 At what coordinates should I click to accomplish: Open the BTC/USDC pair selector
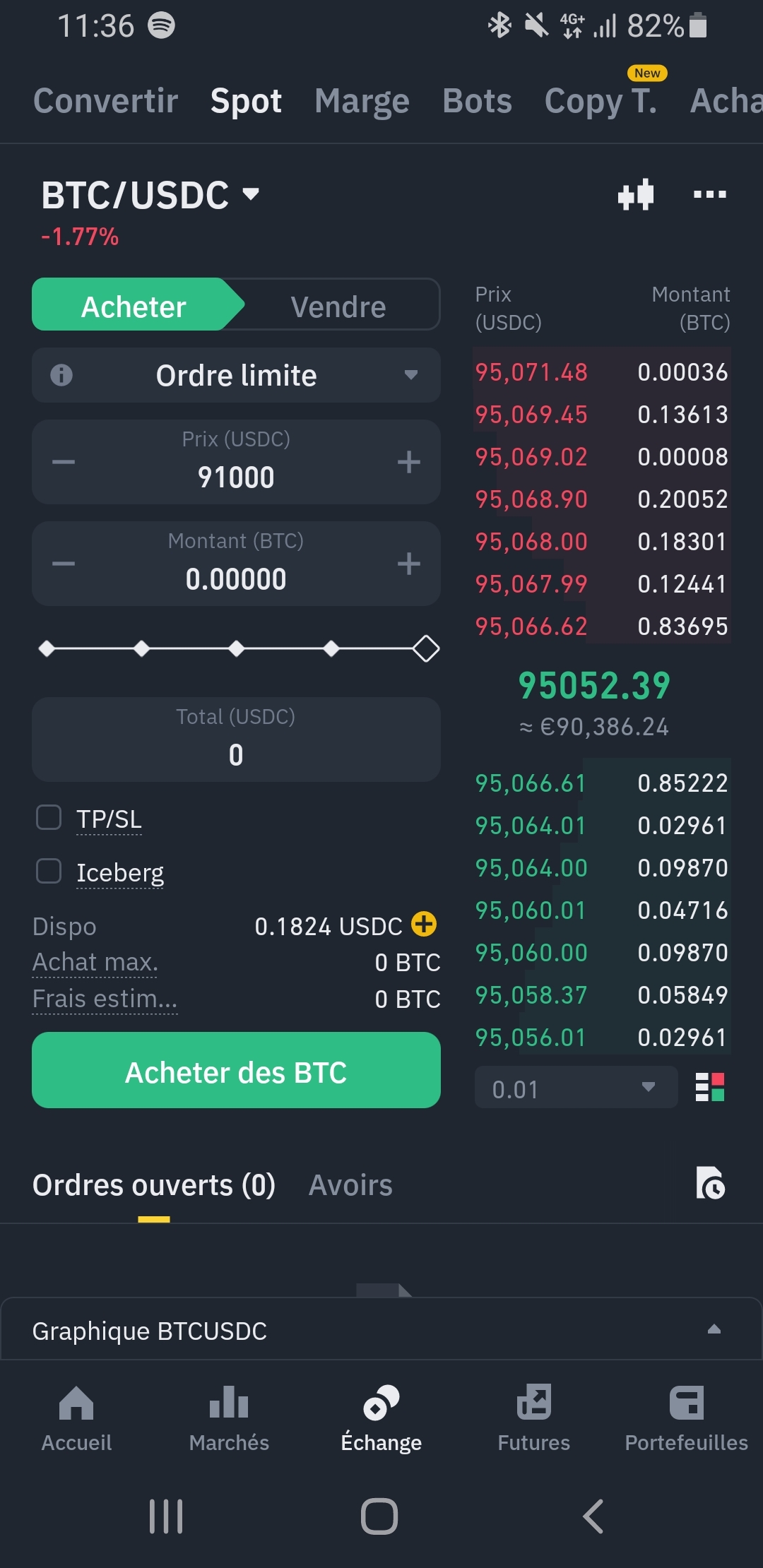click(150, 196)
